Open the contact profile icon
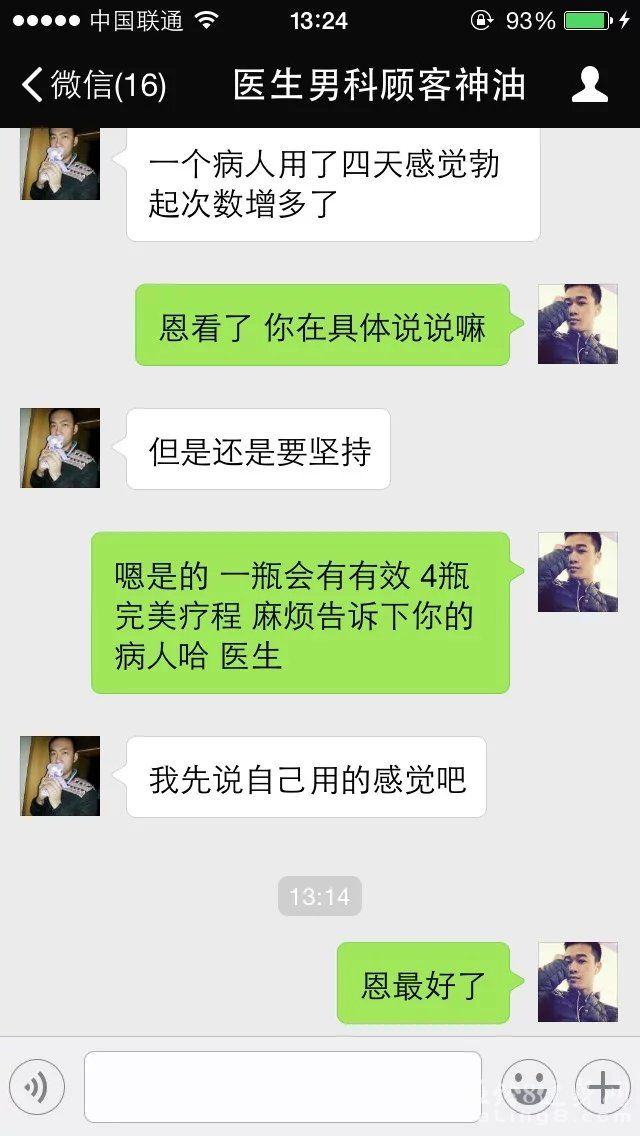Image resolution: width=640 pixels, height=1136 pixels. pyautogui.click(x=589, y=85)
